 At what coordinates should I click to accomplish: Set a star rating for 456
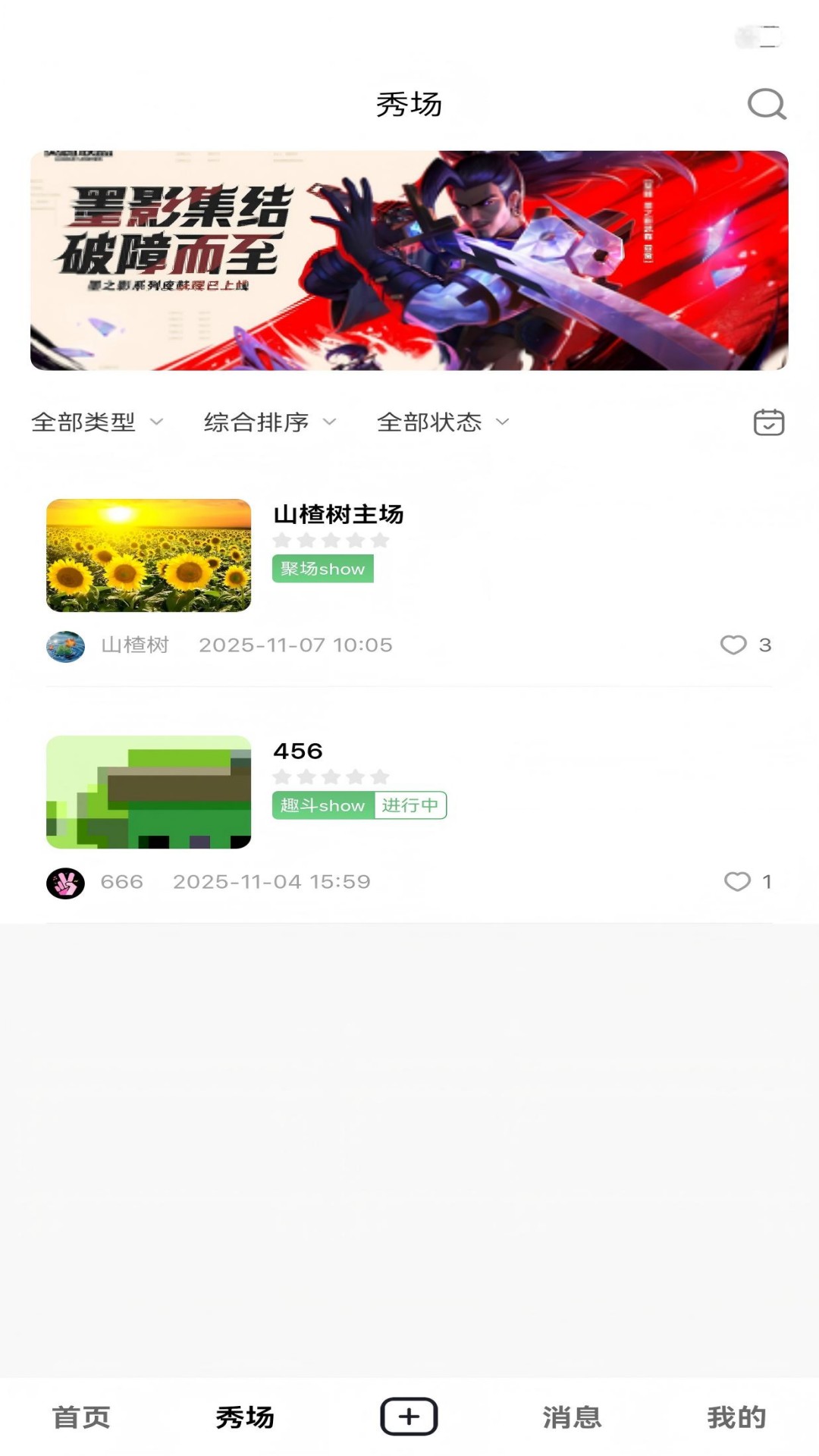[330, 777]
